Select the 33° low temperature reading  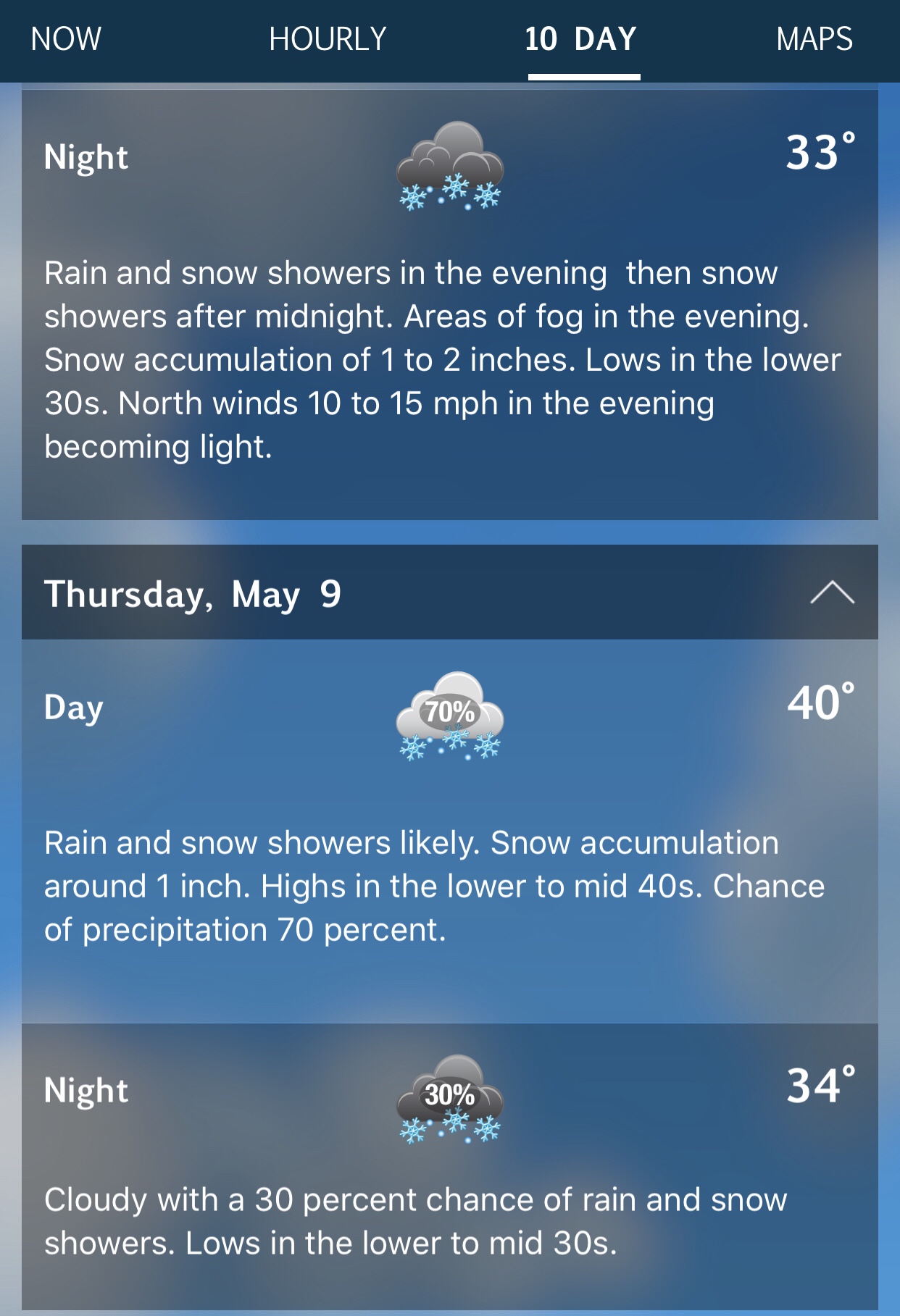coord(819,154)
